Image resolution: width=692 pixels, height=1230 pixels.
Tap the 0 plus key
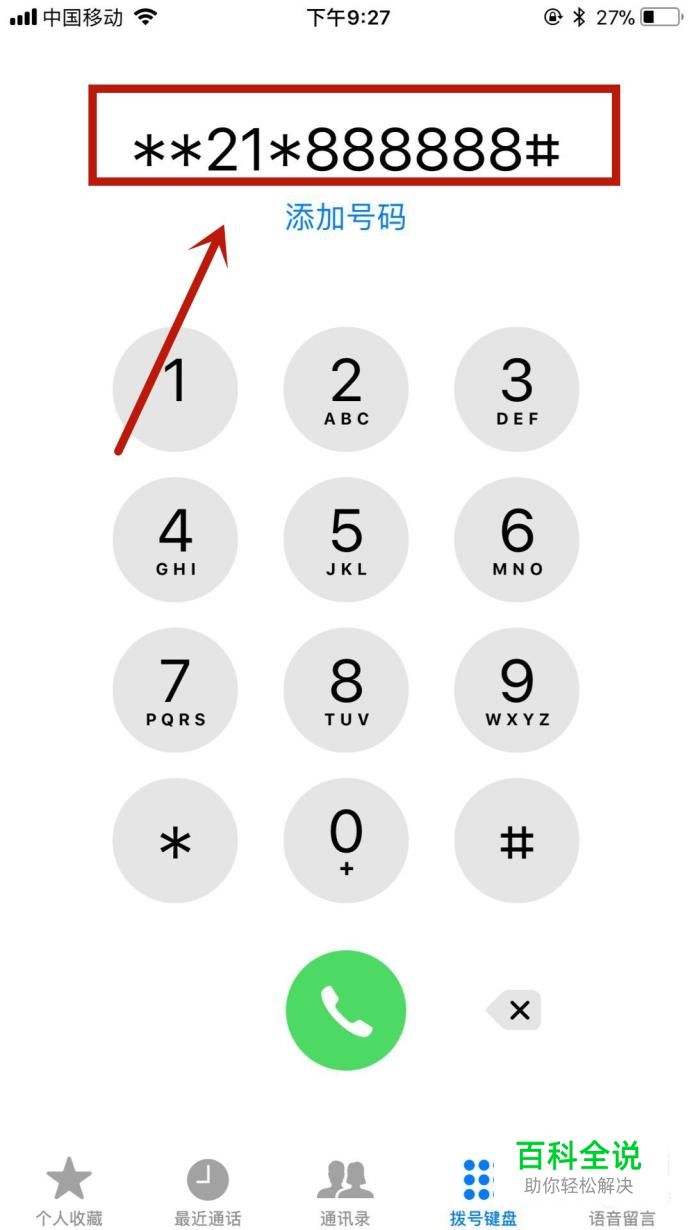(346, 841)
